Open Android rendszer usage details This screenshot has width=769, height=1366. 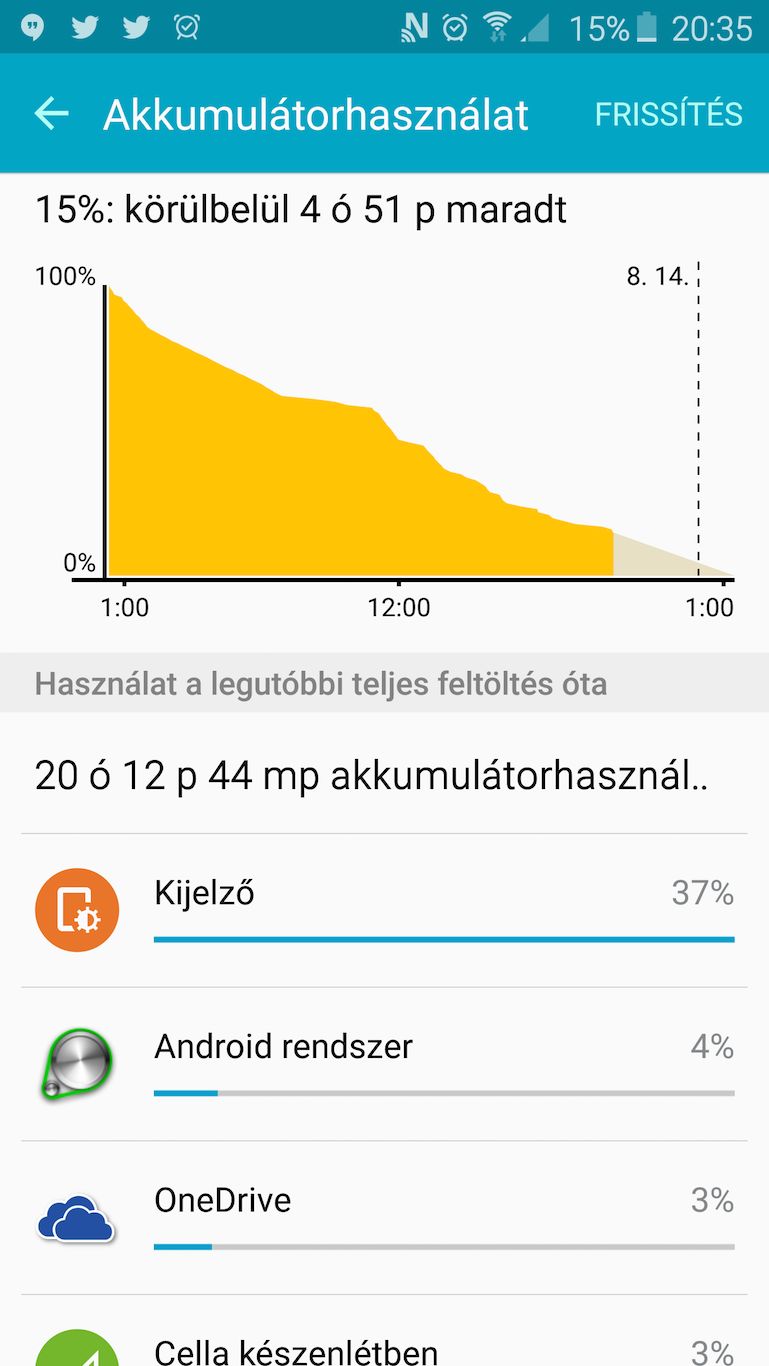pyautogui.click(x=384, y=1064)
